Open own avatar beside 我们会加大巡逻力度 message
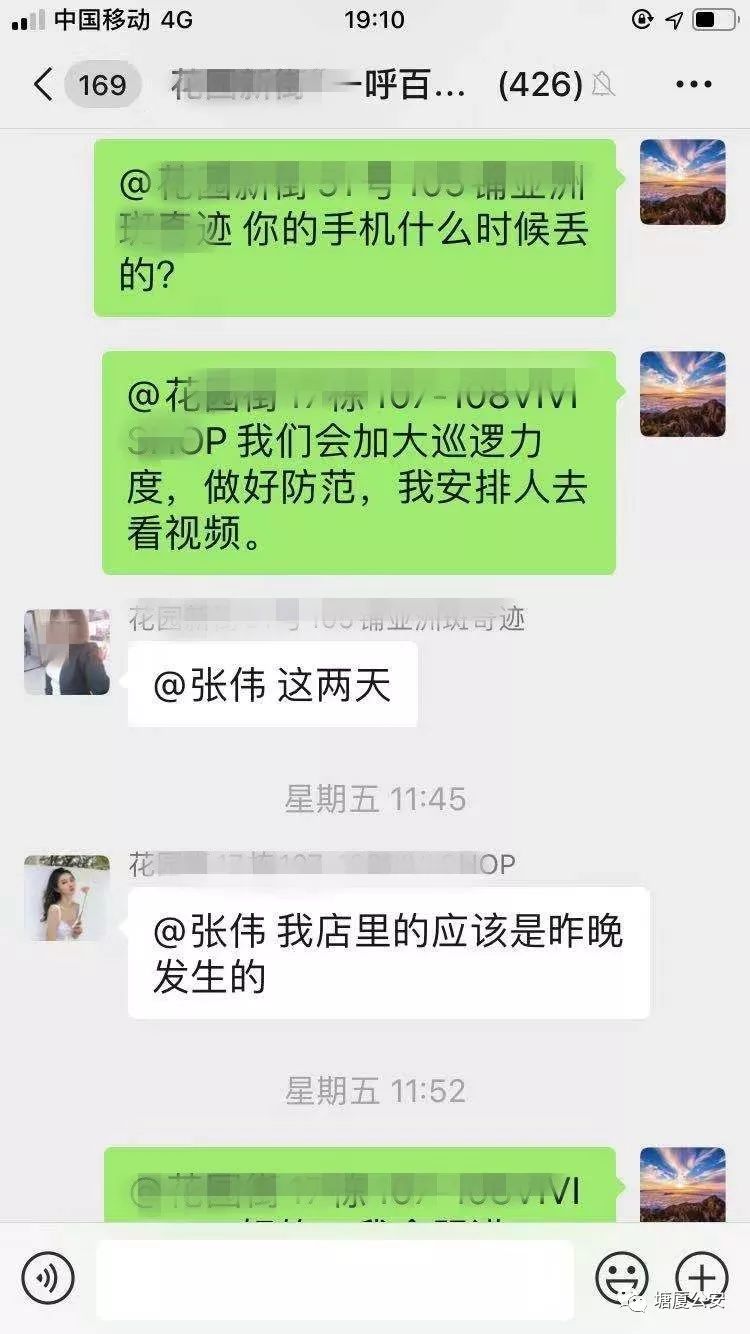Screen dimensions: 750x1334 (x=682, y=394)
